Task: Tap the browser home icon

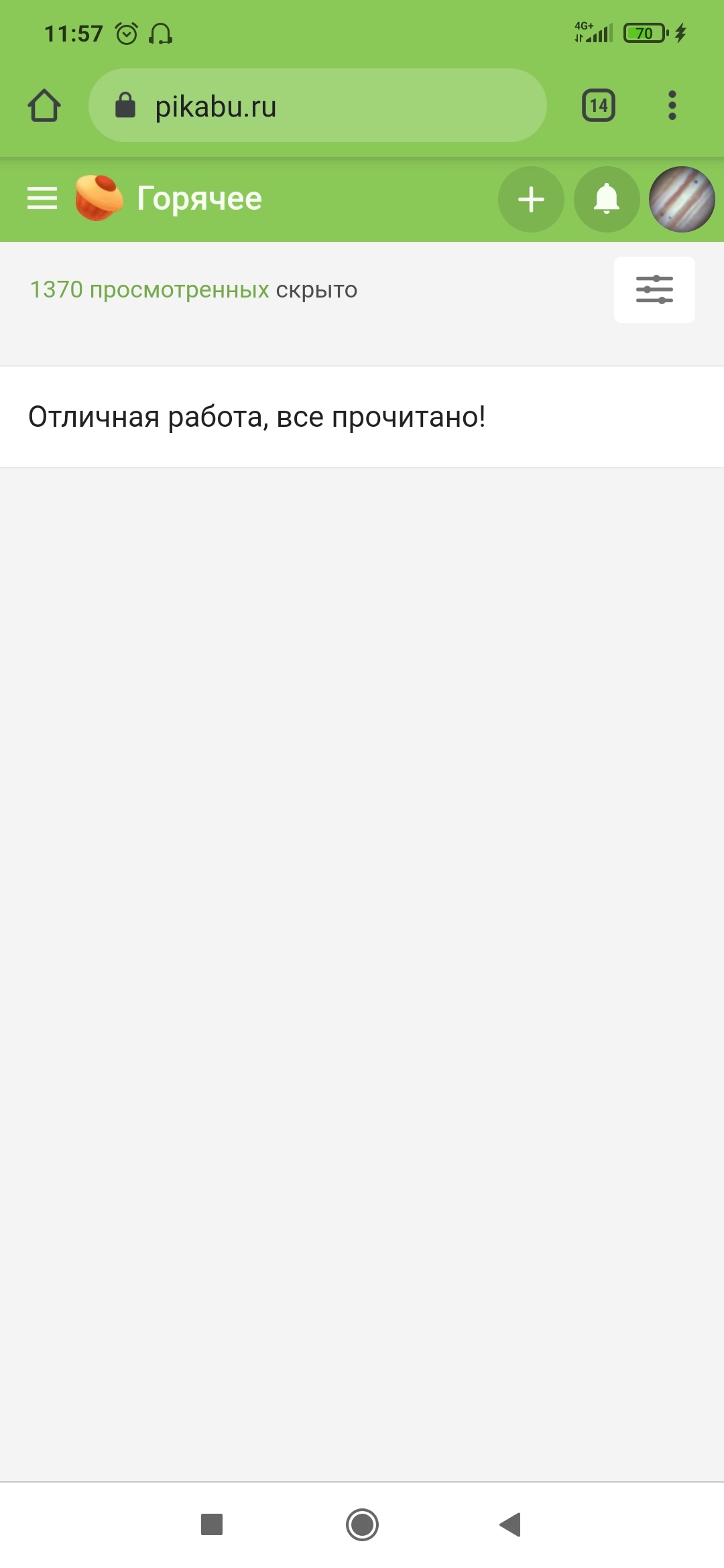Action: [44, 105]
